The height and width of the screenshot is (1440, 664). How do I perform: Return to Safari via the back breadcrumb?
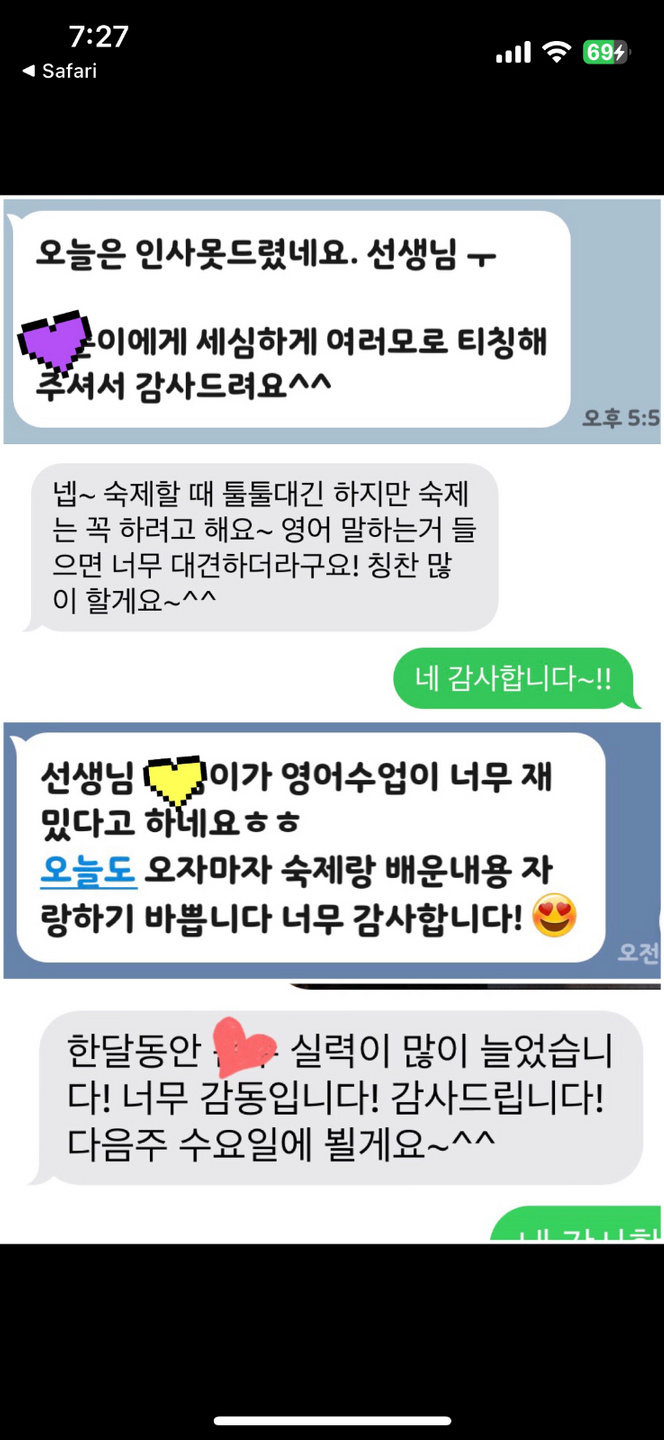pyautogui.click(x=58, y=71)
